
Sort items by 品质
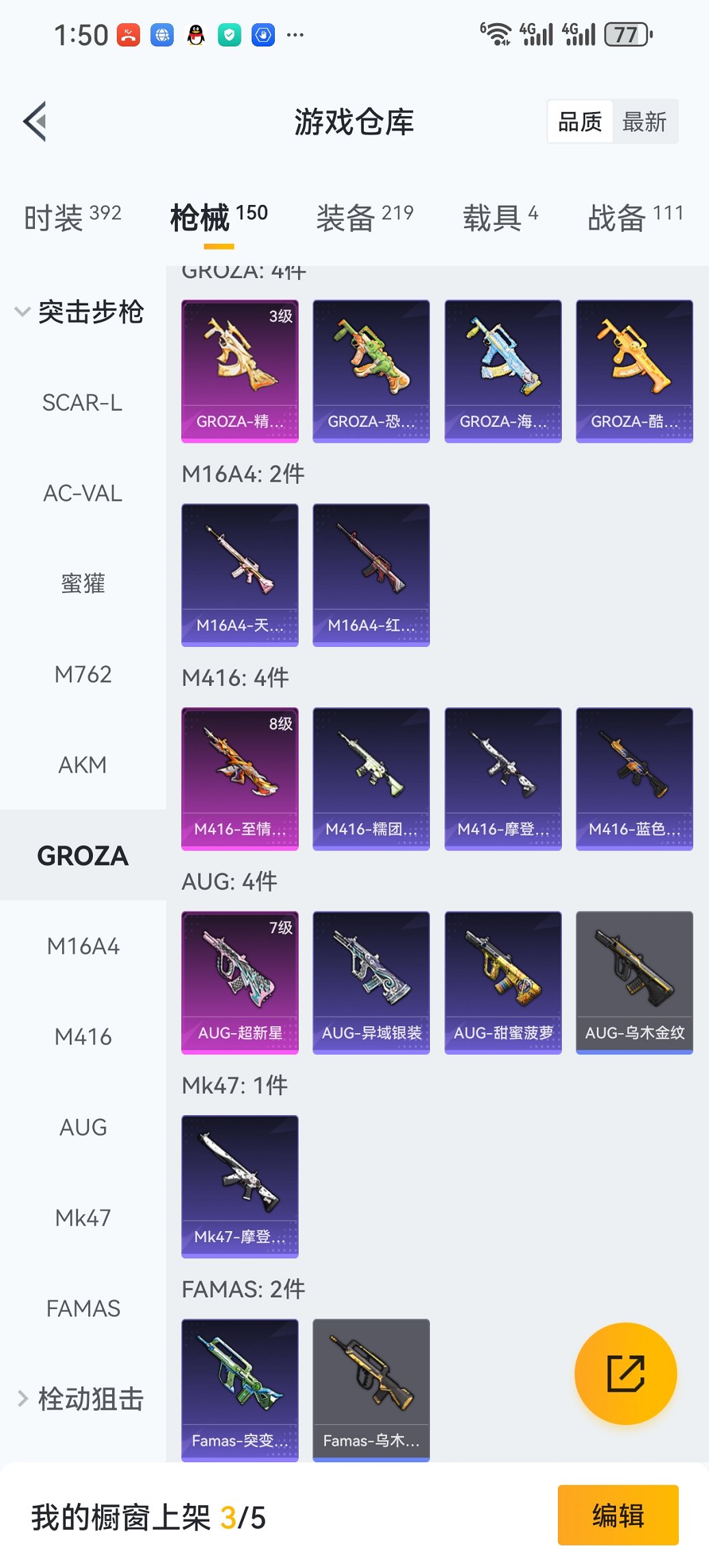[x=580, y=122]
